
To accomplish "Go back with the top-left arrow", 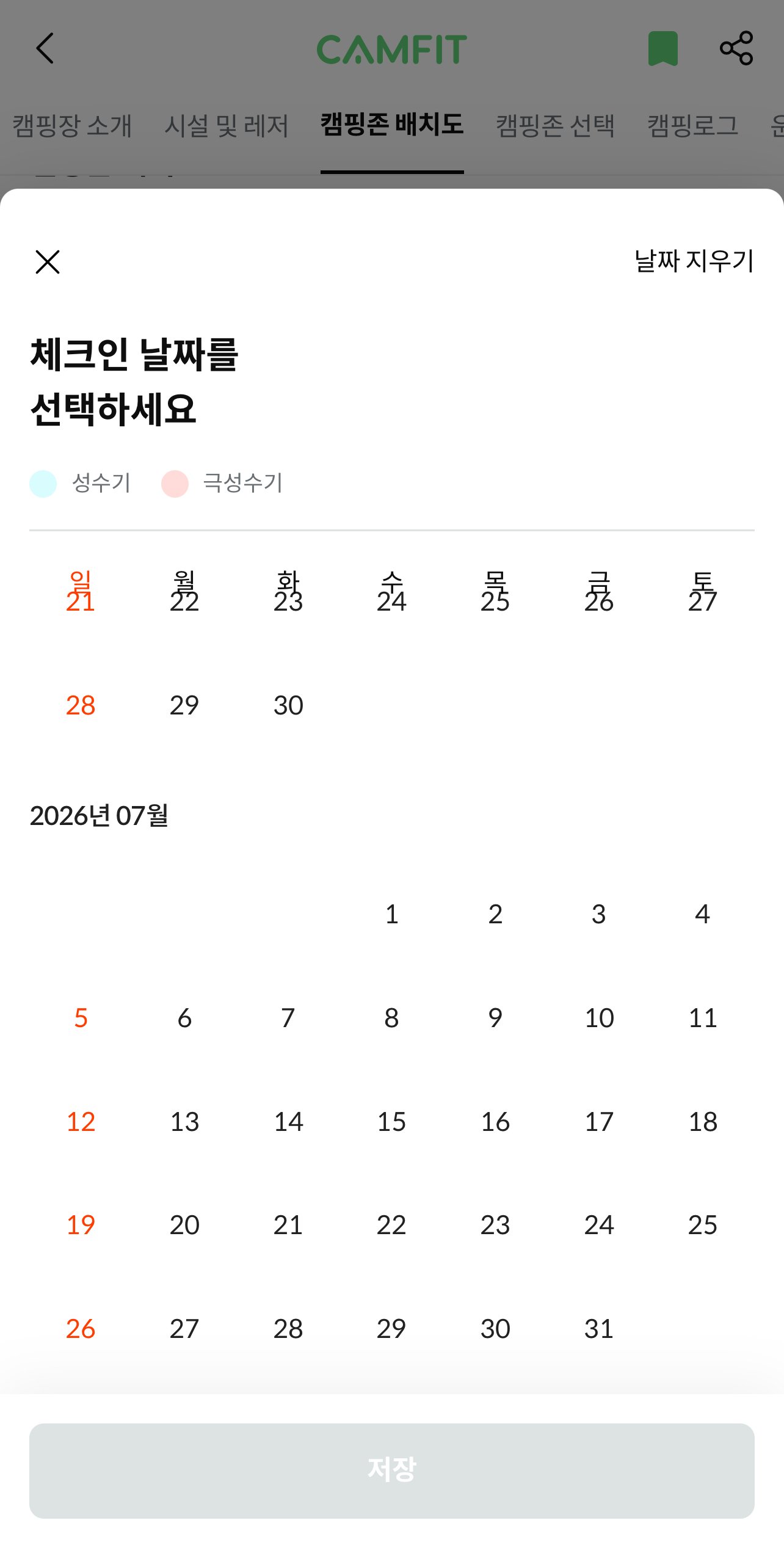I will (x=45, y=48).
